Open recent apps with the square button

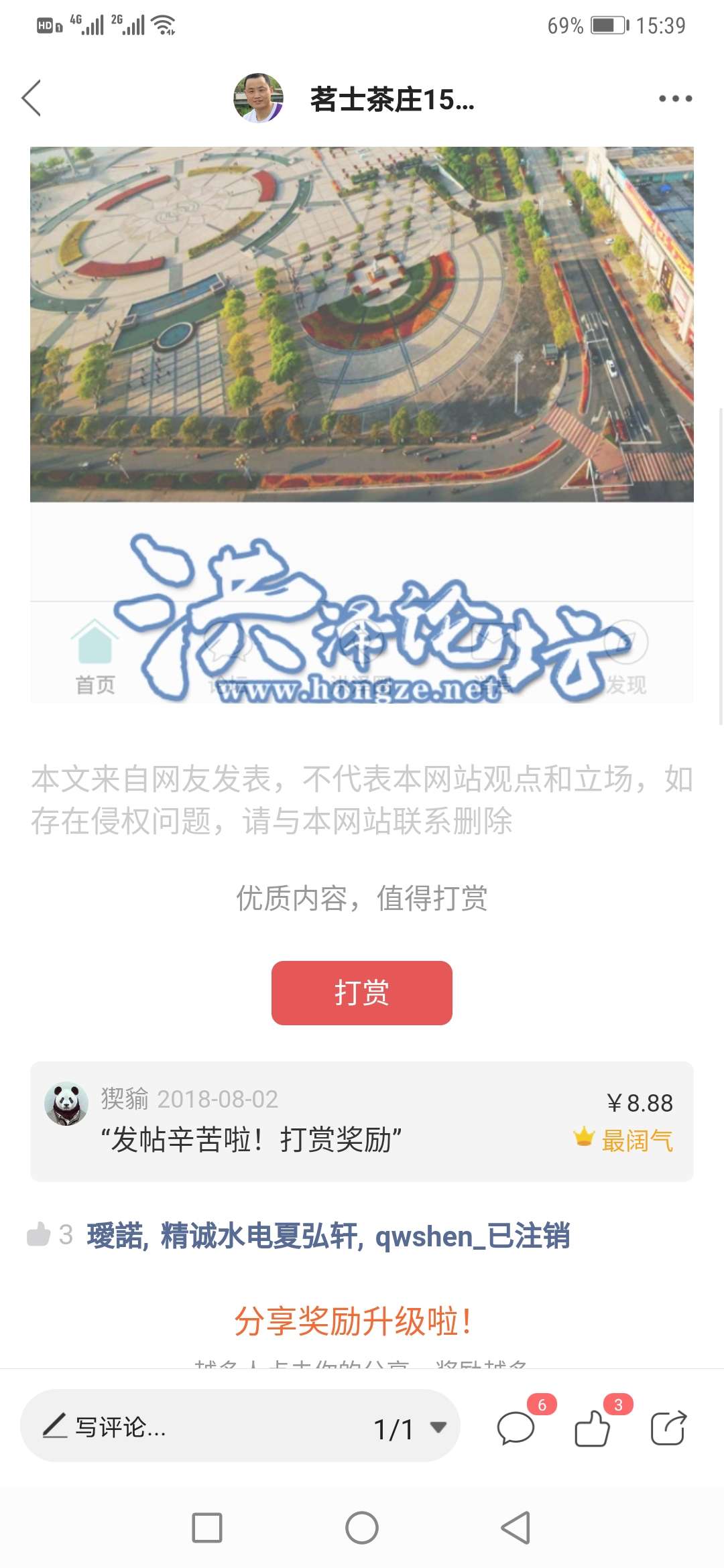pyautogui.click(x=207, y=1528)
